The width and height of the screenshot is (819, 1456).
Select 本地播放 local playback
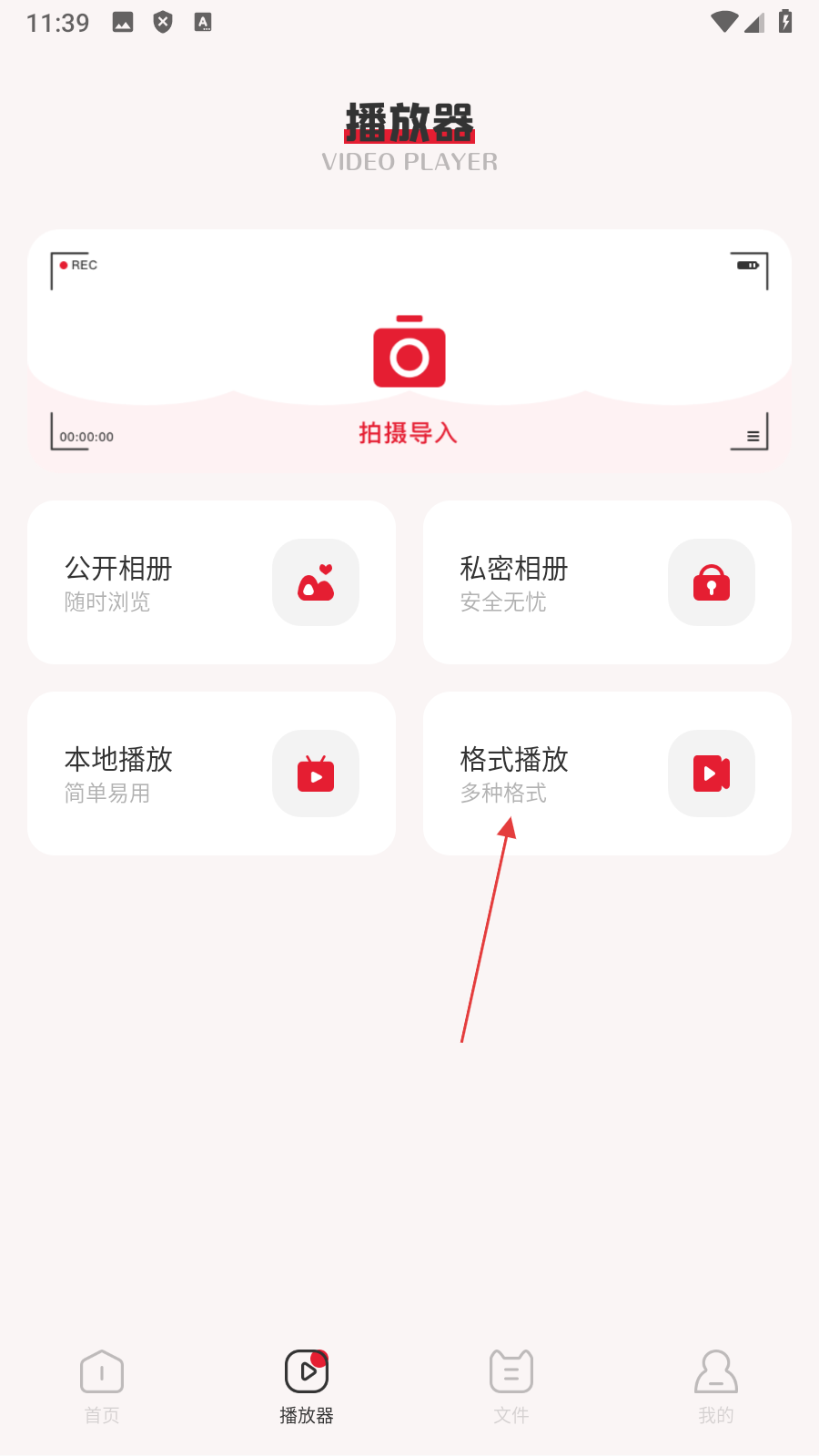point(211,773)
